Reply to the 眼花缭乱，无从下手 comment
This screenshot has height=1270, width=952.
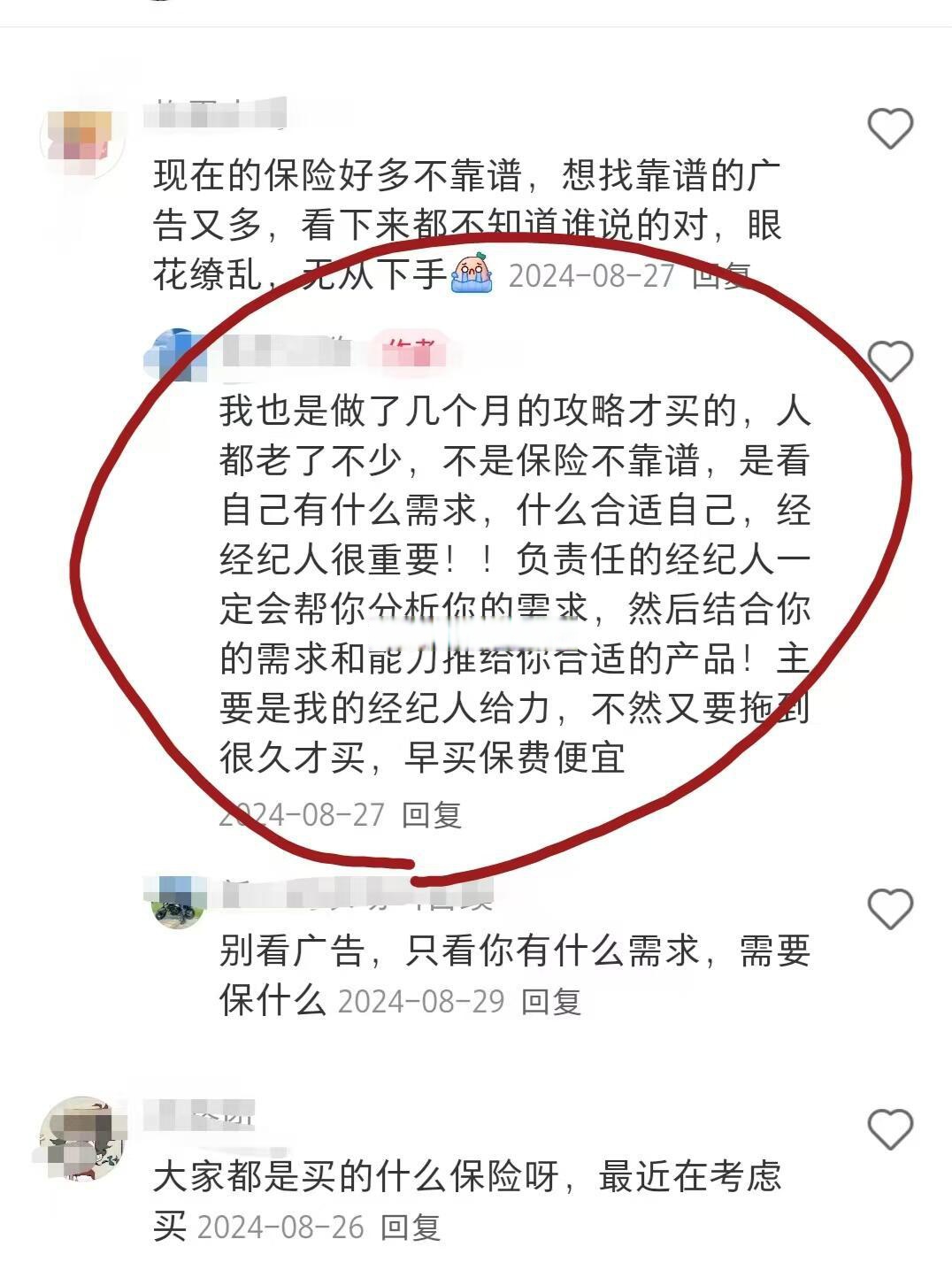722,276
